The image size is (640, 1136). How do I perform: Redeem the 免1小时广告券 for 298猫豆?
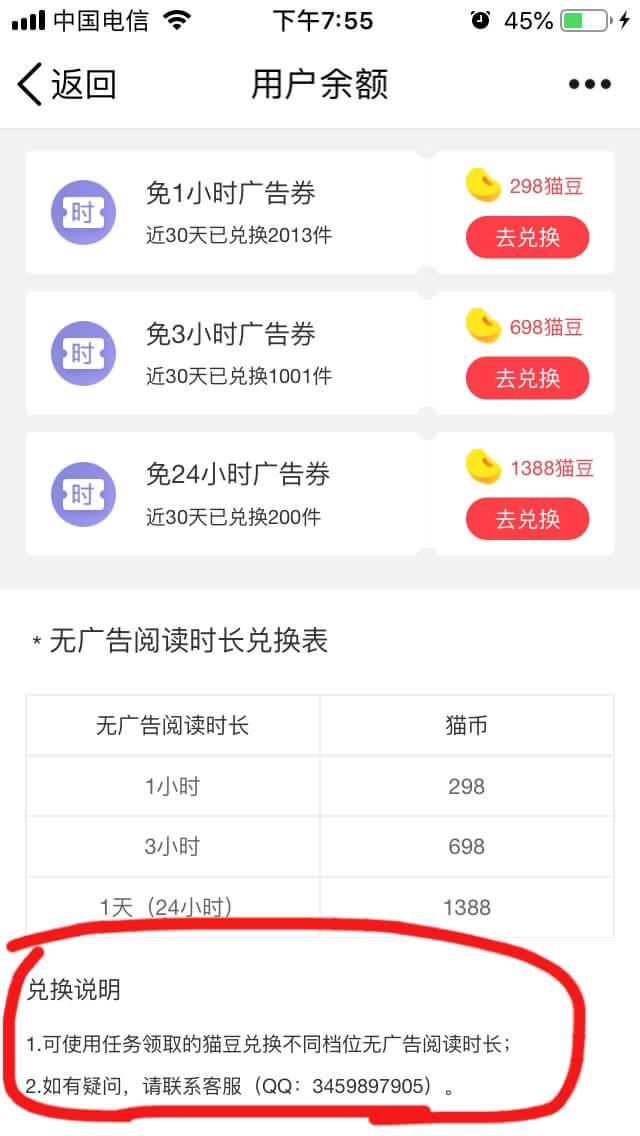click(x=527, y=237)
